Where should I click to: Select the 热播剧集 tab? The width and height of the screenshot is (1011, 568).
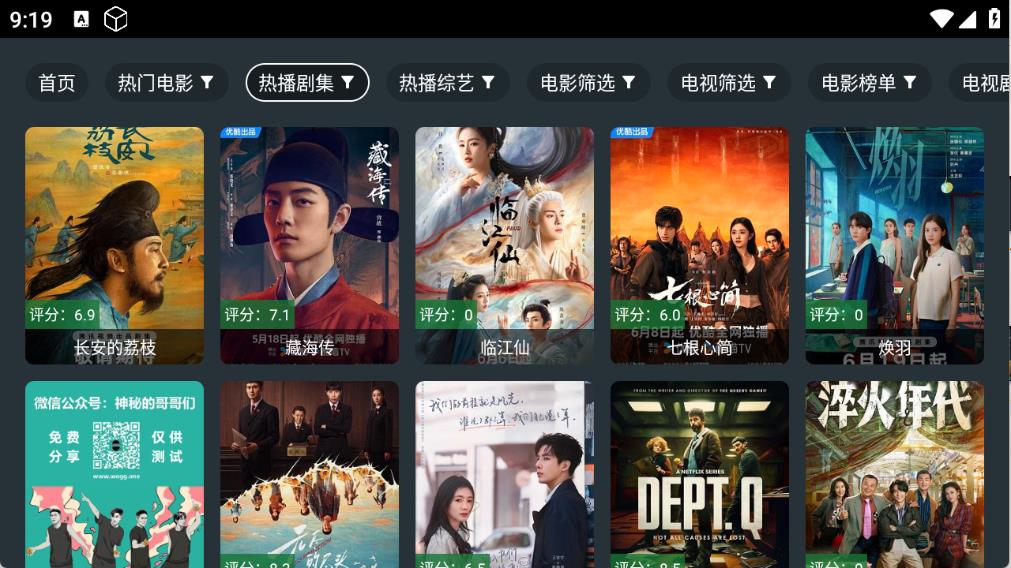pos(307,83)
